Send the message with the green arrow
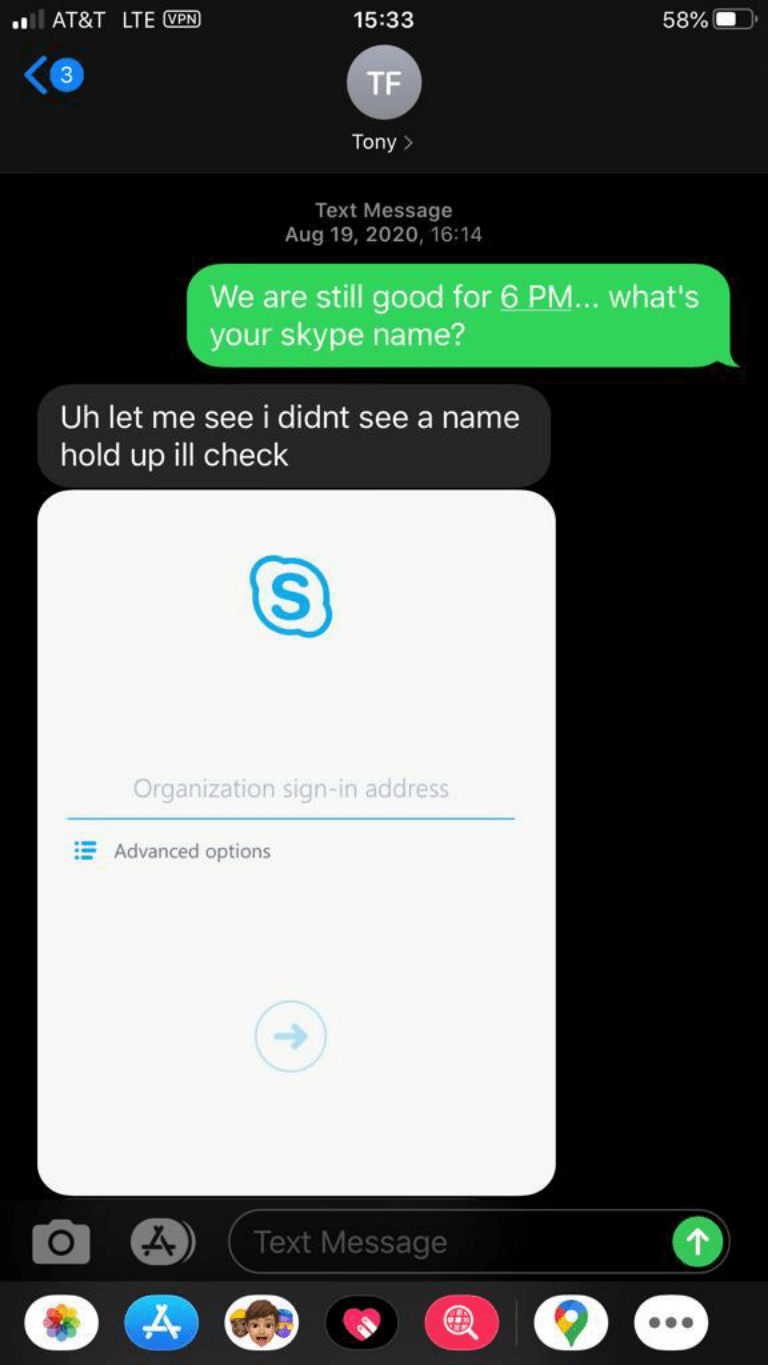The height and width of the screenshot is (1365, 768). tap(697, 1243)
